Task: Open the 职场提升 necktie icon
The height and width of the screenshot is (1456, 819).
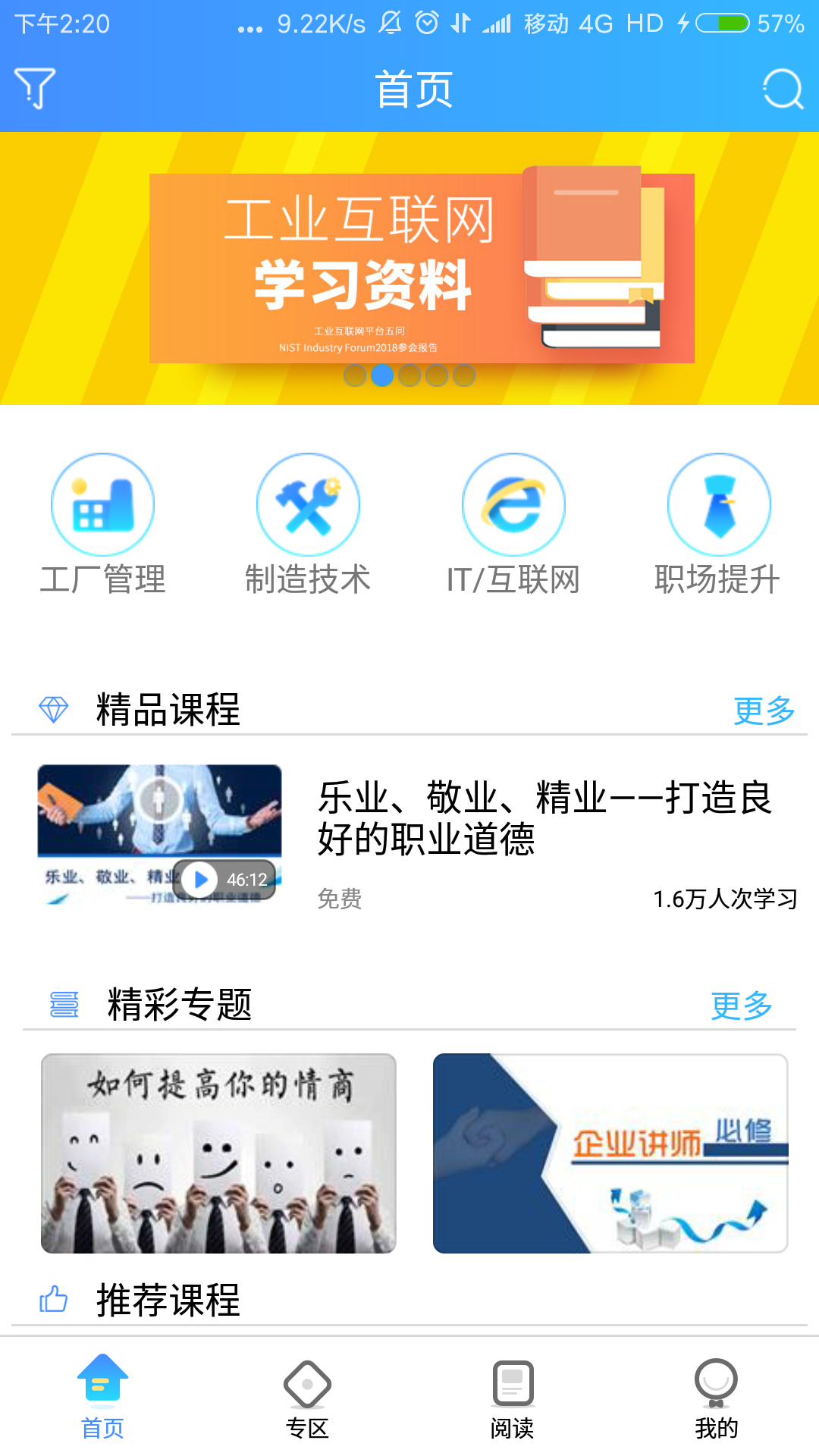Action: [x=718, y=504]
